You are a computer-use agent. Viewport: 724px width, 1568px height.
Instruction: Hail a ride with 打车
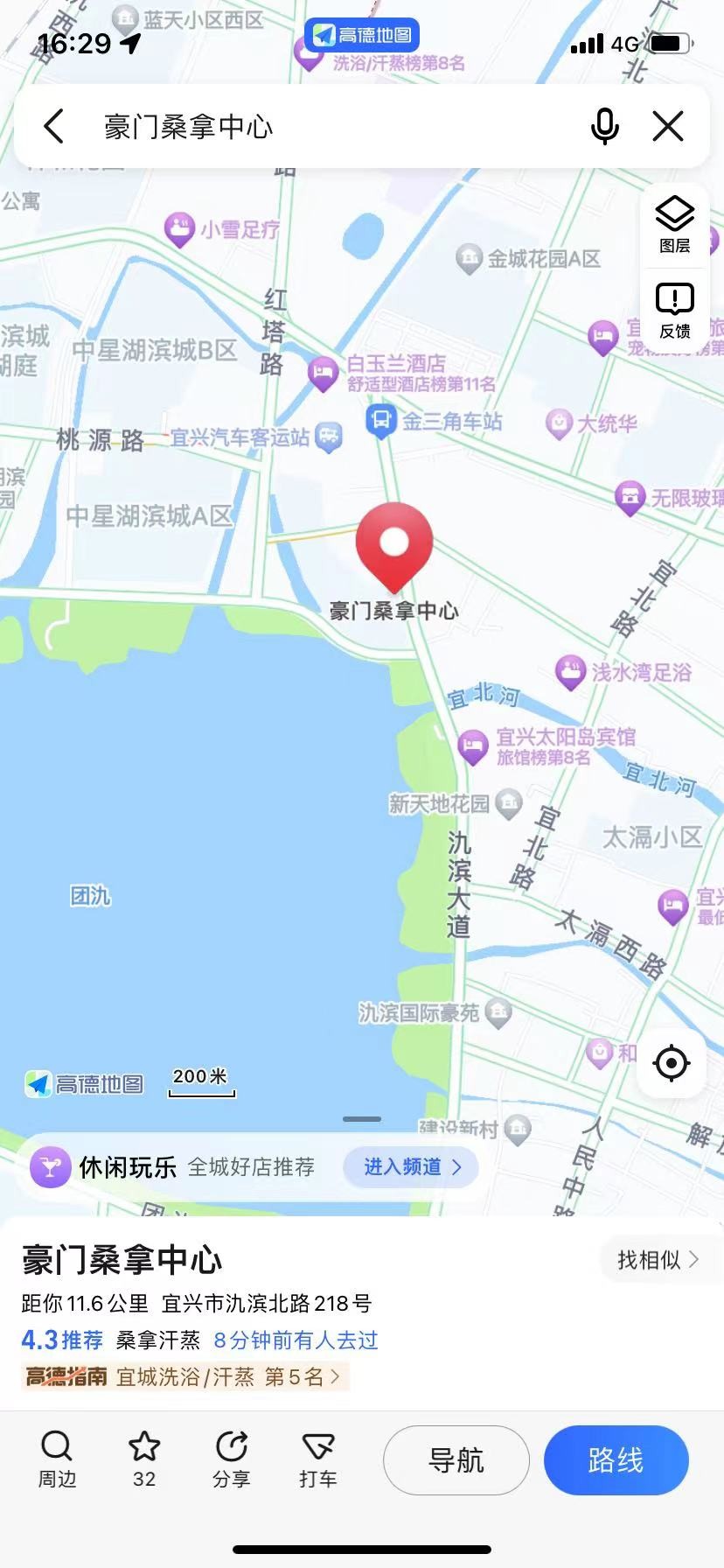coord(318,1460)
